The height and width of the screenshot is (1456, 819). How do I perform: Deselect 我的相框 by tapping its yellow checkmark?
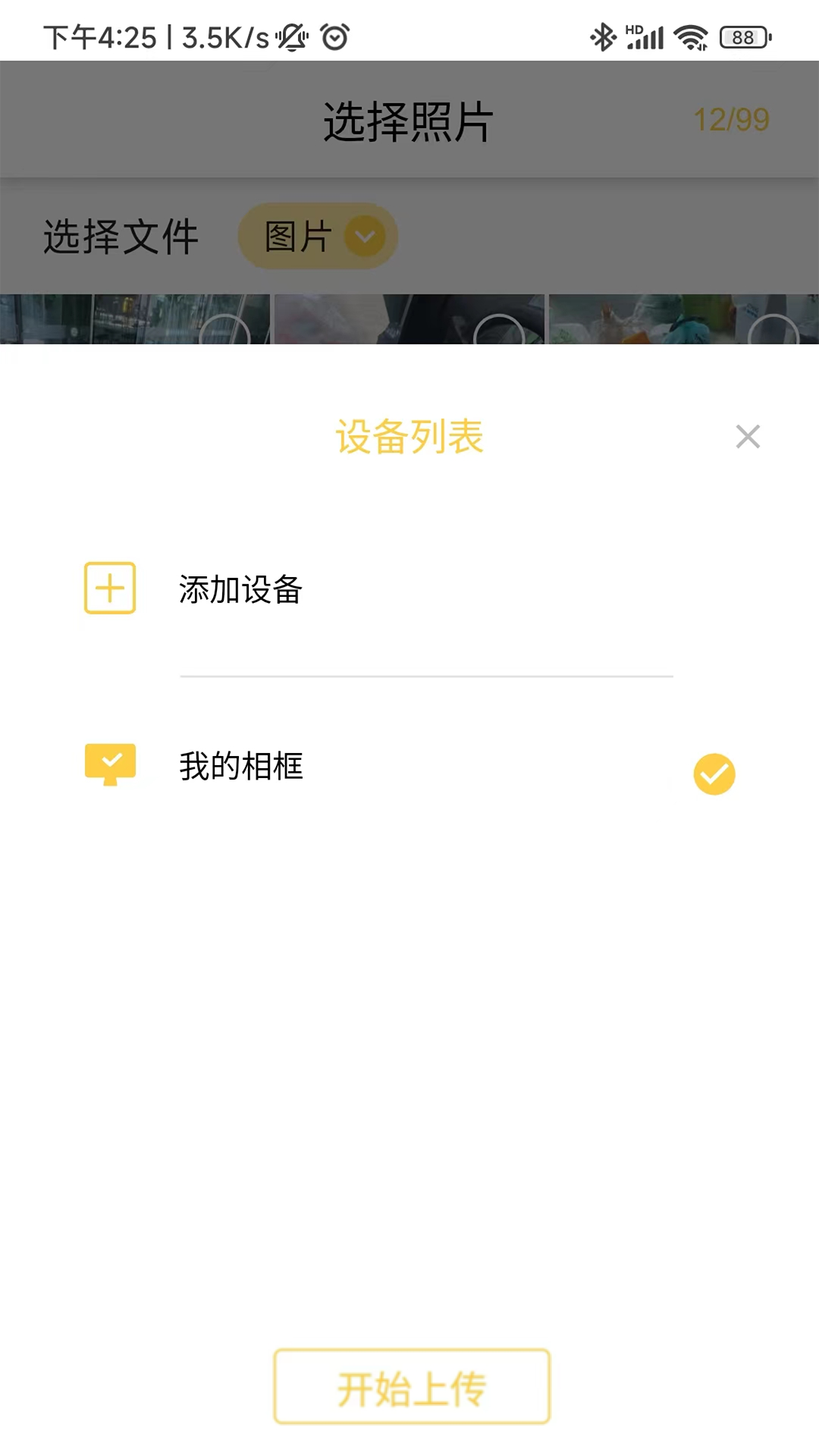(714, 773)
